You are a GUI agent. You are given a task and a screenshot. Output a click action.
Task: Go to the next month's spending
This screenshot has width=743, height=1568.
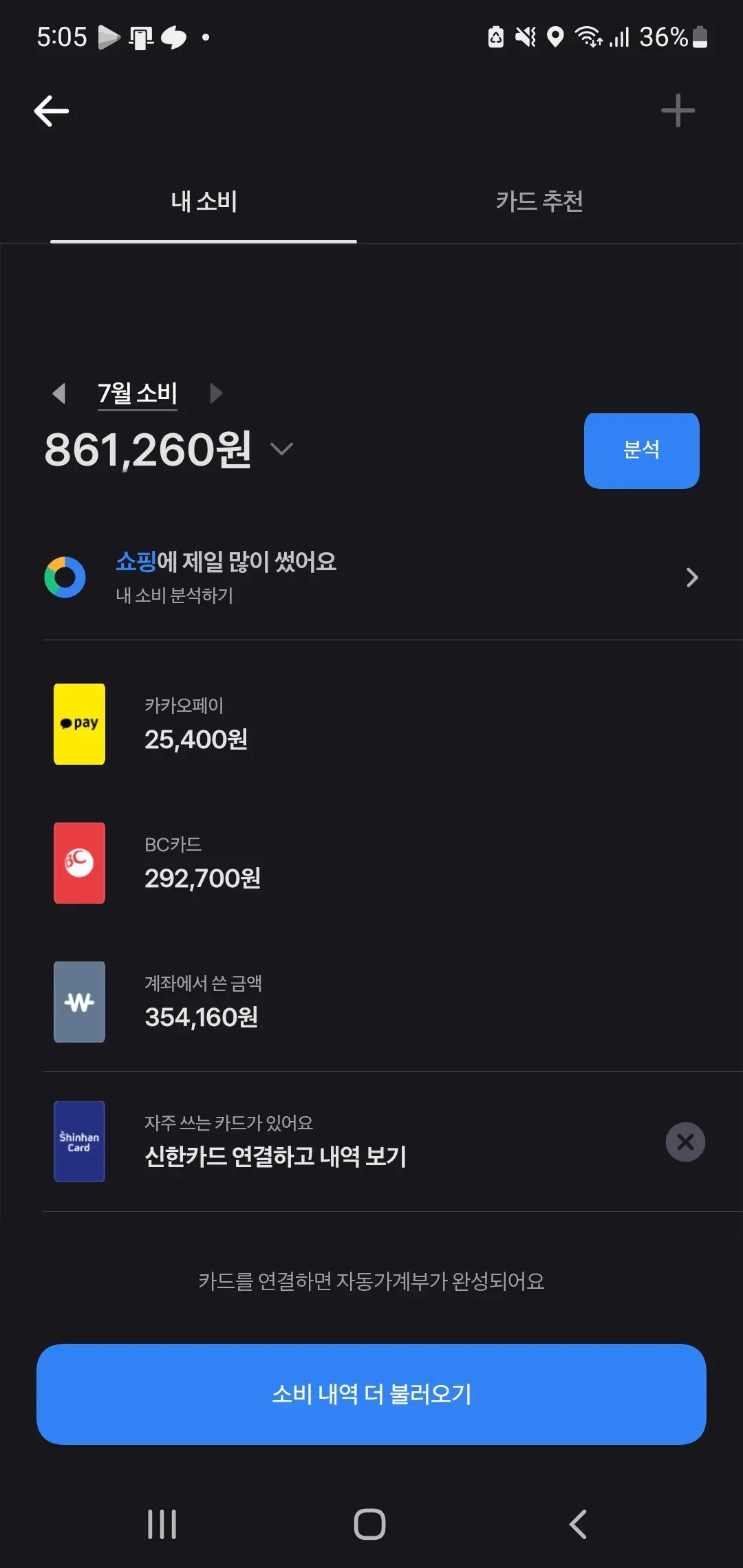point(216,393)
